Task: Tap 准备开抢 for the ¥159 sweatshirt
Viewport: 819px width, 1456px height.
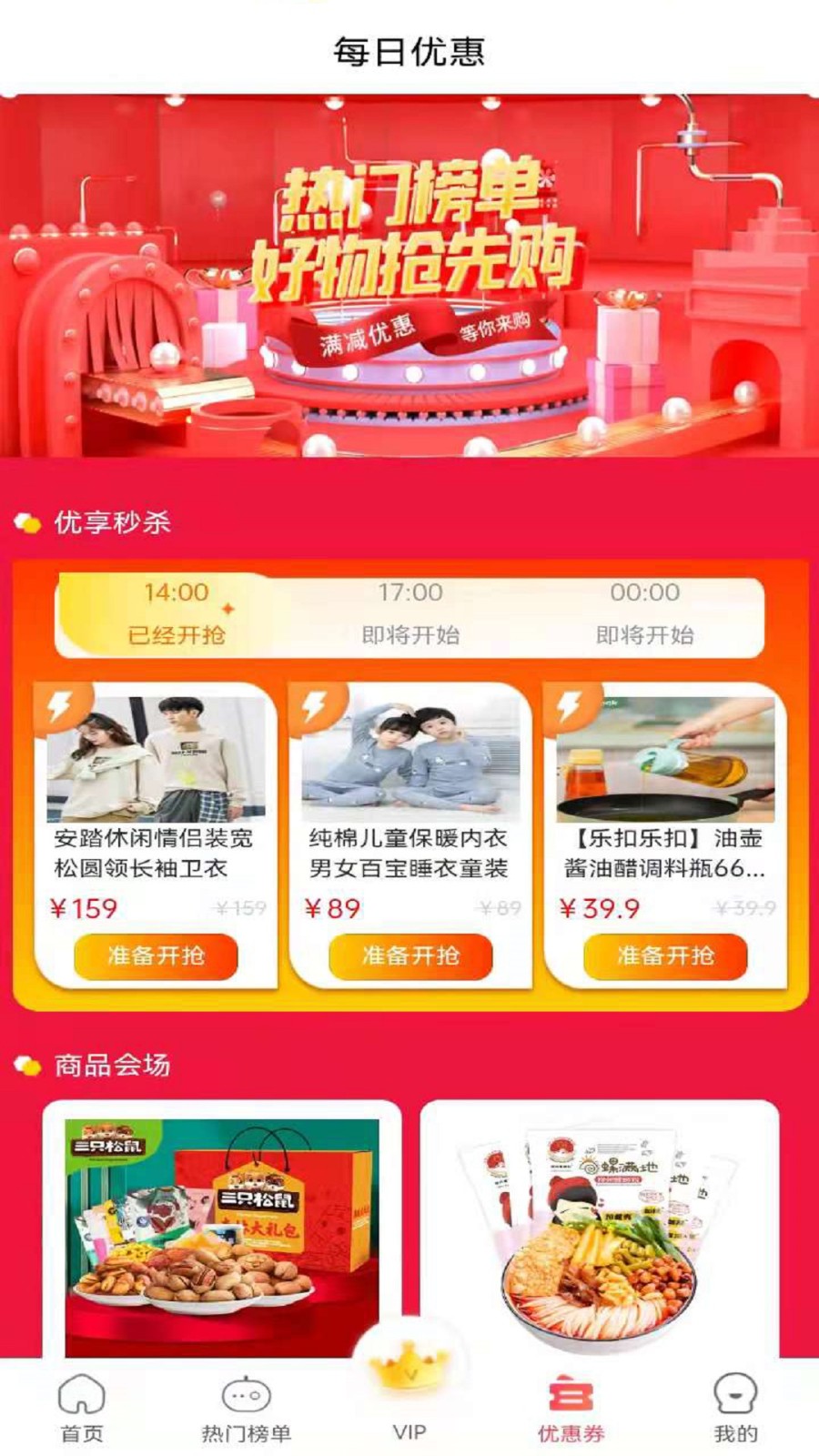Action: pos(156,956)
